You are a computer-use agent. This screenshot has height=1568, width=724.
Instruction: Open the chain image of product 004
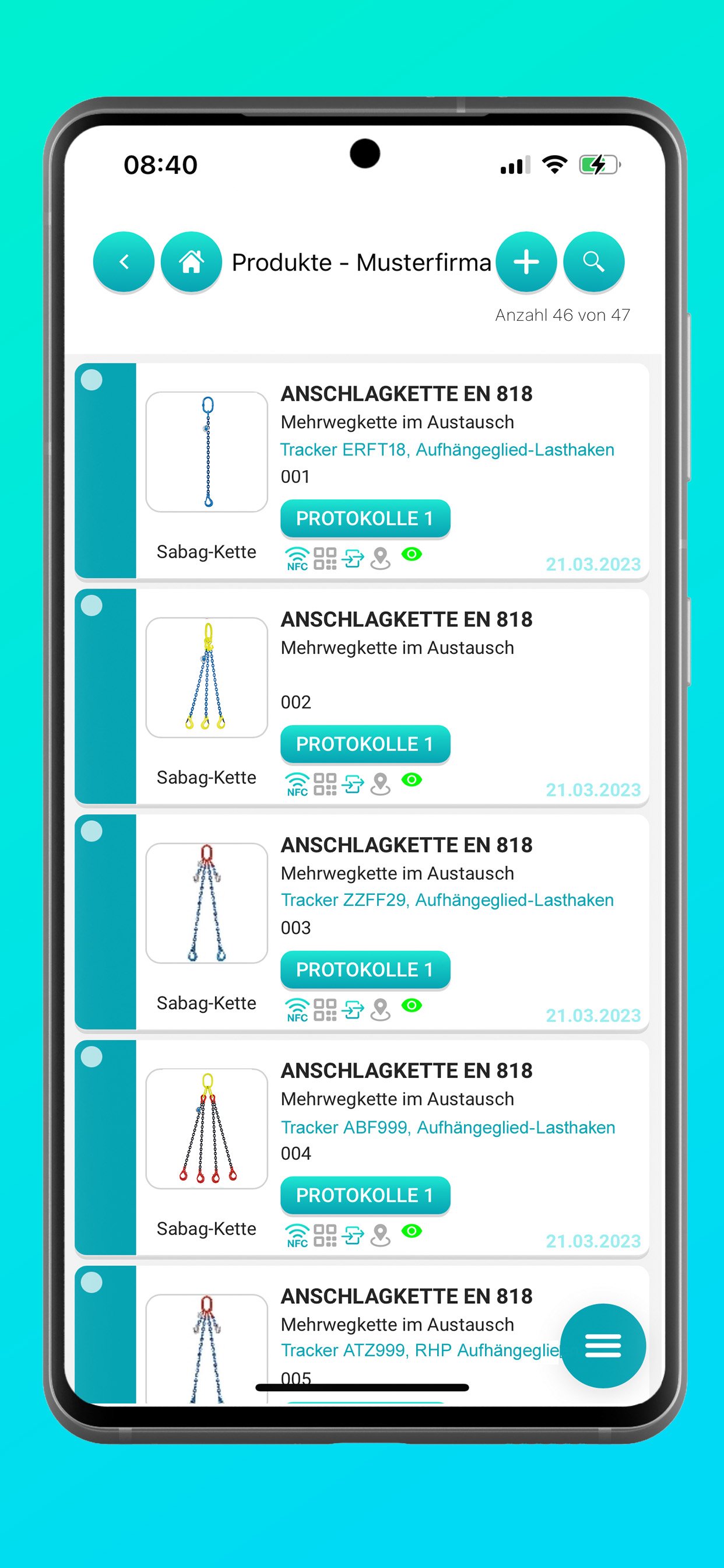point(207,1129)
